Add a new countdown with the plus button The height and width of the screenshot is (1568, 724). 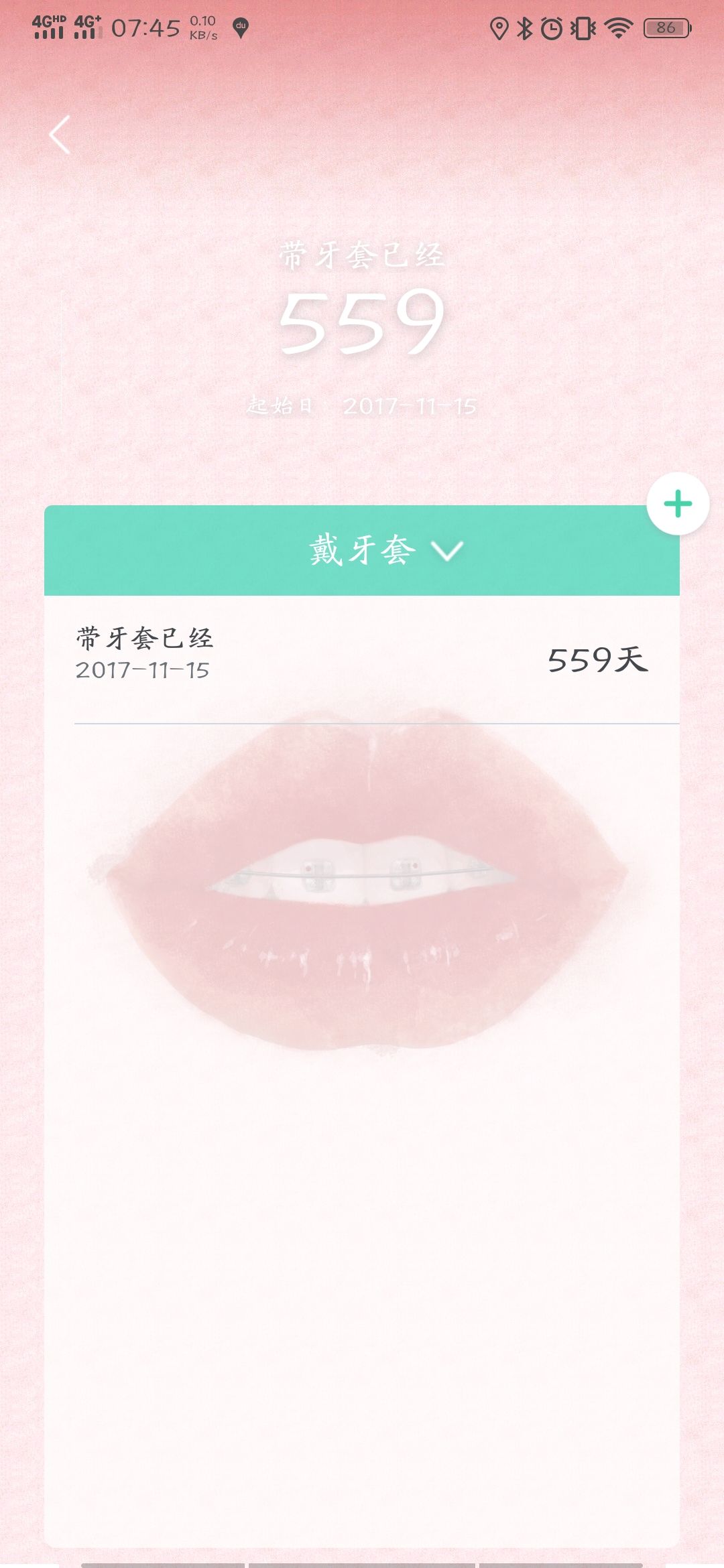[x=678, y=504]
